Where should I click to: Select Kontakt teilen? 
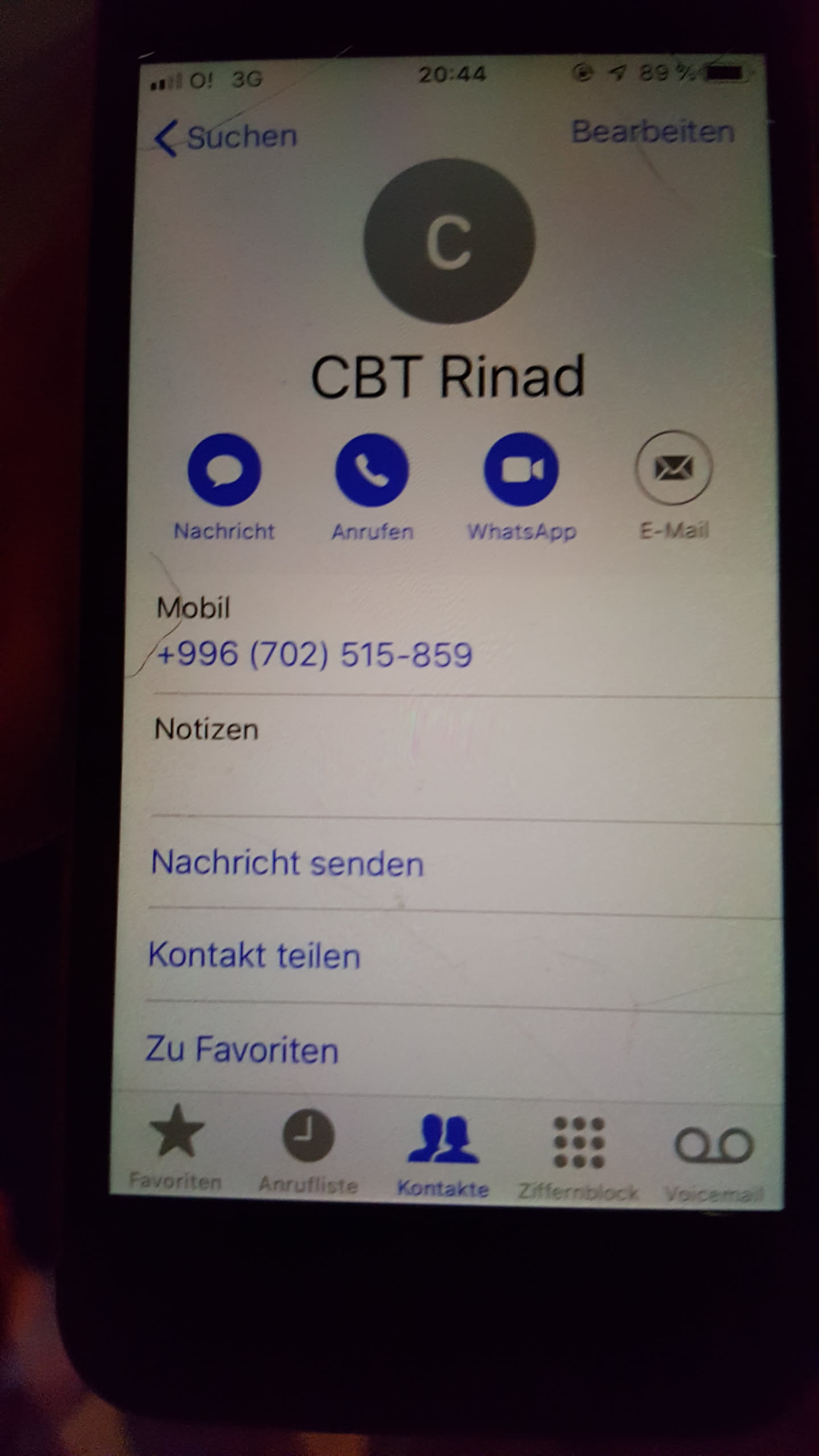tap(254, 955)
